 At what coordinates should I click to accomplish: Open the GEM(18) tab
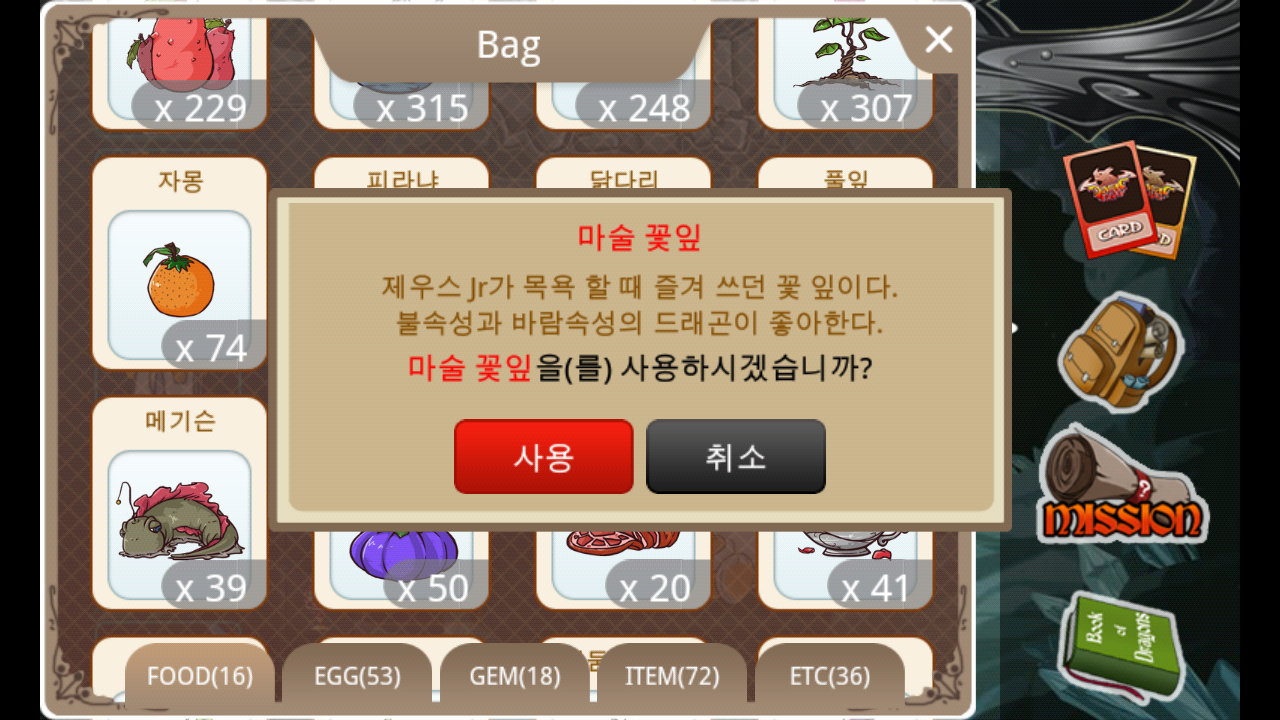pyautogui.click(x=515, y=676)
